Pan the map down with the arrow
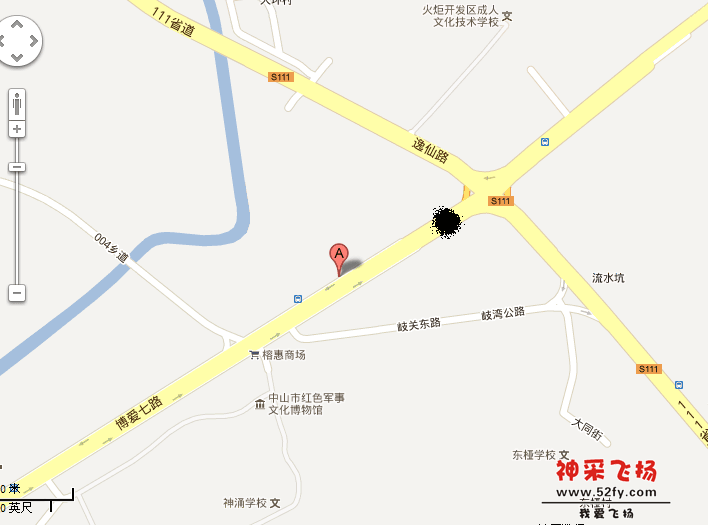Screen dimensions: 708x525 [x=18, y=58]
